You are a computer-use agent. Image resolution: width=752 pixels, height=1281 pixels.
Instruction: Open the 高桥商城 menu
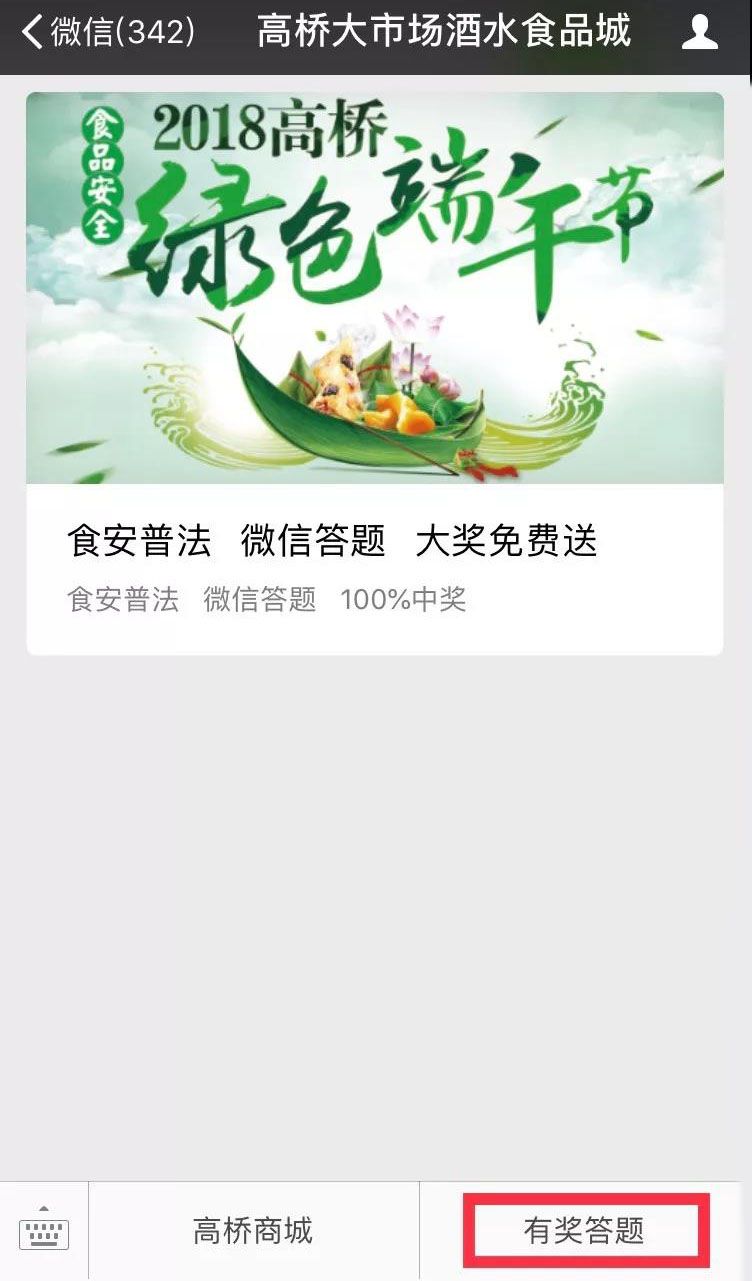(253, 1230)
